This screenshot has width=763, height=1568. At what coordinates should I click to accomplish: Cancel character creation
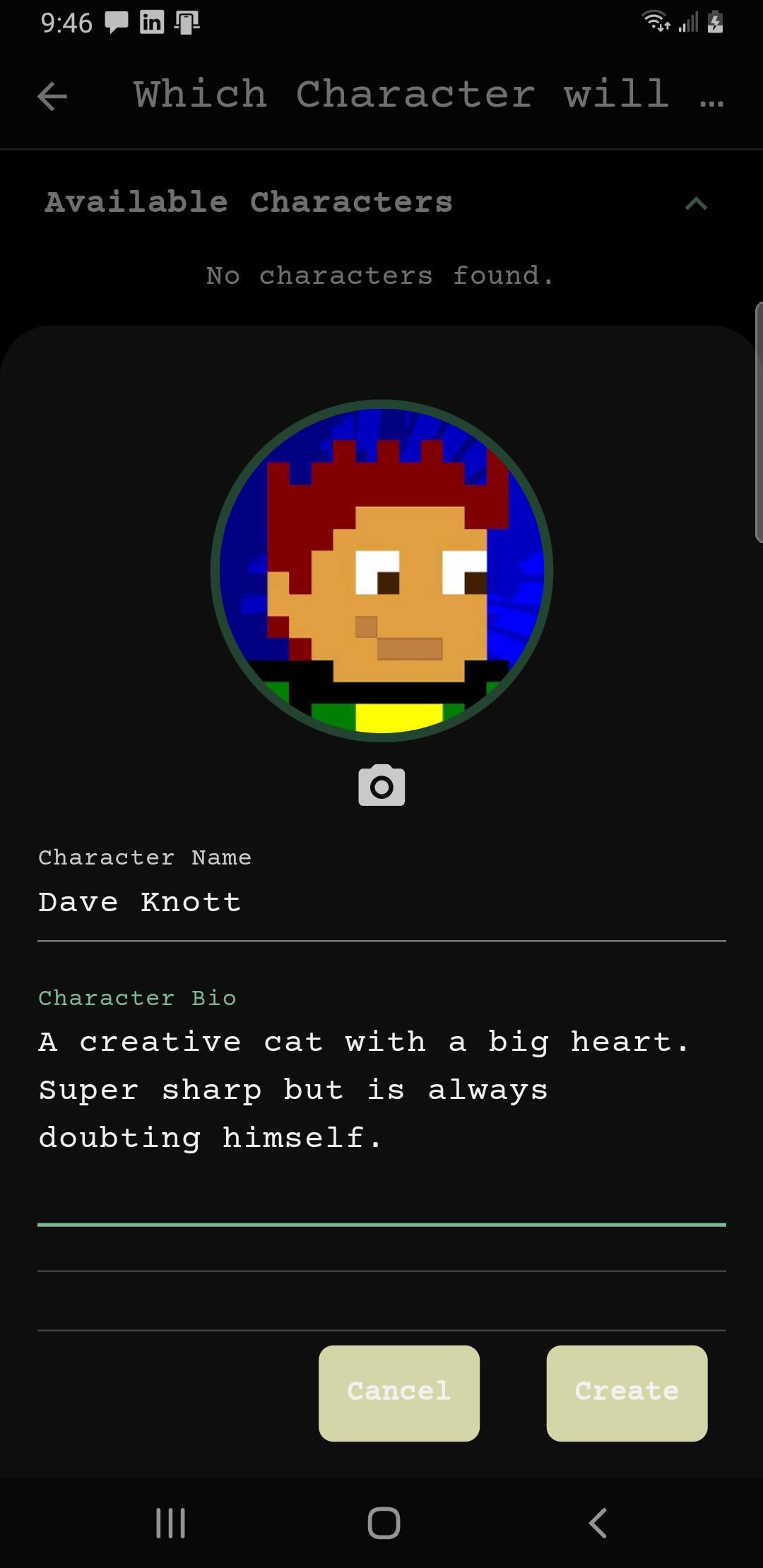coord(399,1393)
